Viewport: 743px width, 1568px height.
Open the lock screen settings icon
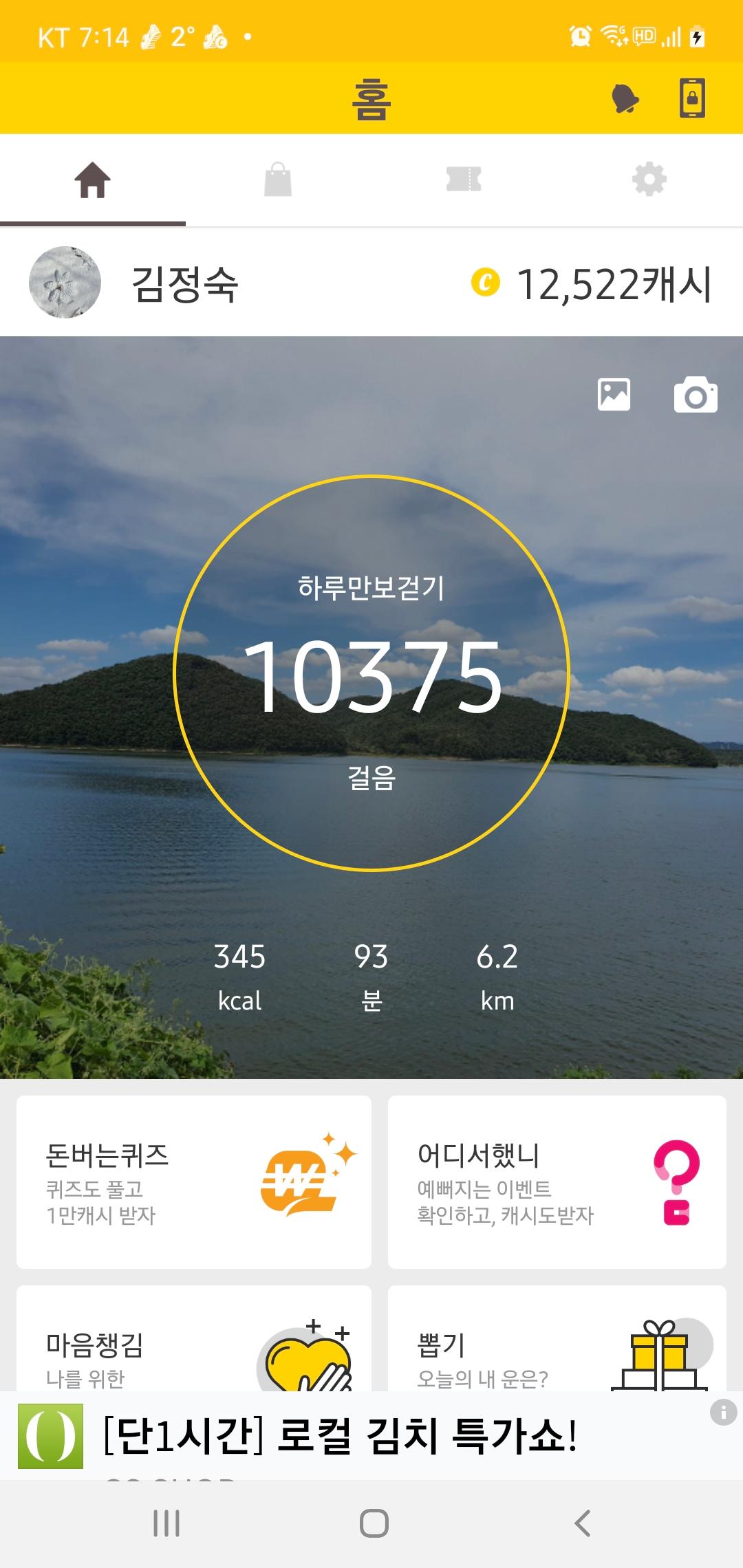tap(692, 98)
